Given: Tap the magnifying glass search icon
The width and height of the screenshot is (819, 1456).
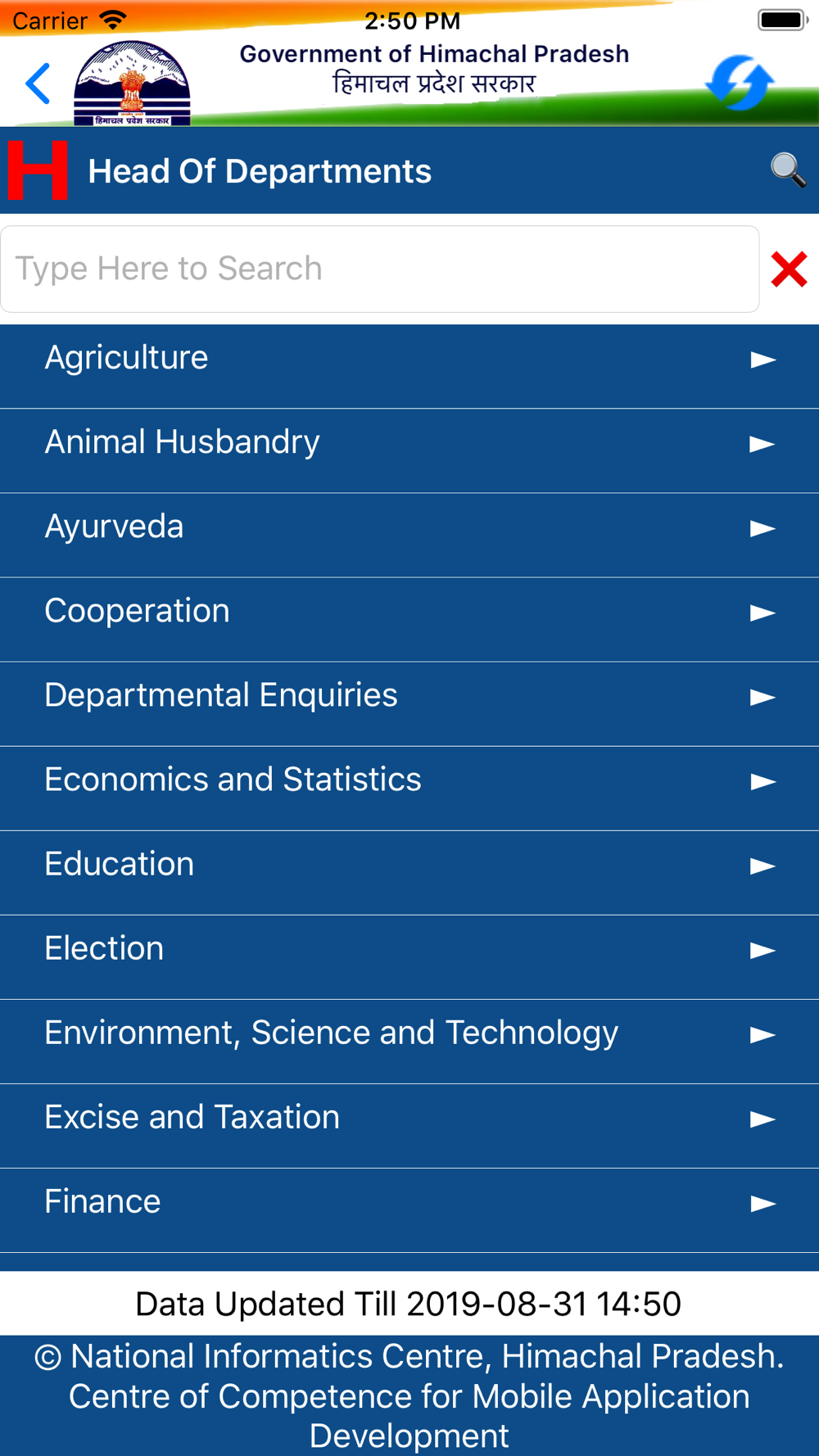Looking at the screenshot, I should pos(788,170).
